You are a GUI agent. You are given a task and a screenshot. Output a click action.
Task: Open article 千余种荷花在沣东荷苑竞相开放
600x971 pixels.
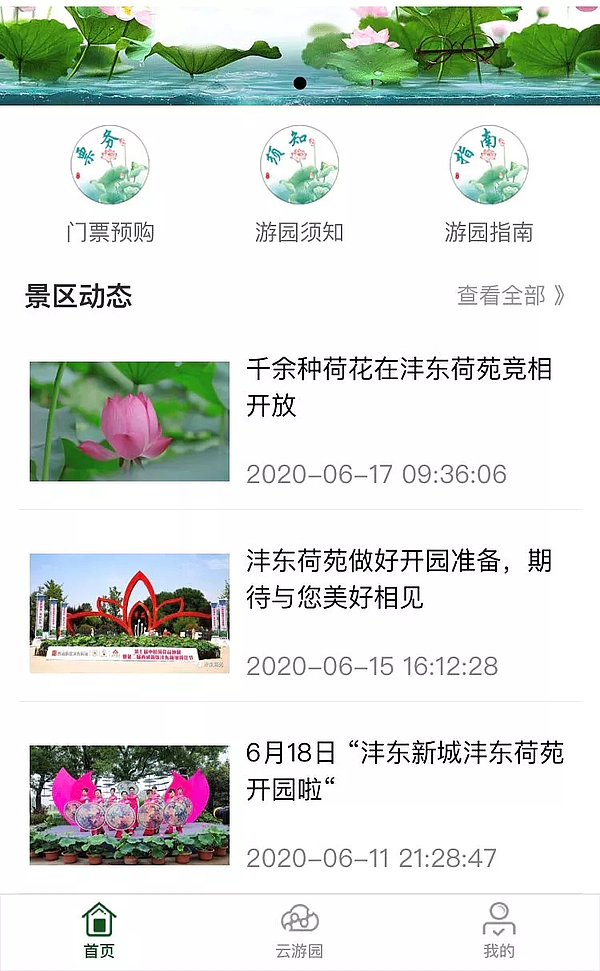click(x=399, y=387)
